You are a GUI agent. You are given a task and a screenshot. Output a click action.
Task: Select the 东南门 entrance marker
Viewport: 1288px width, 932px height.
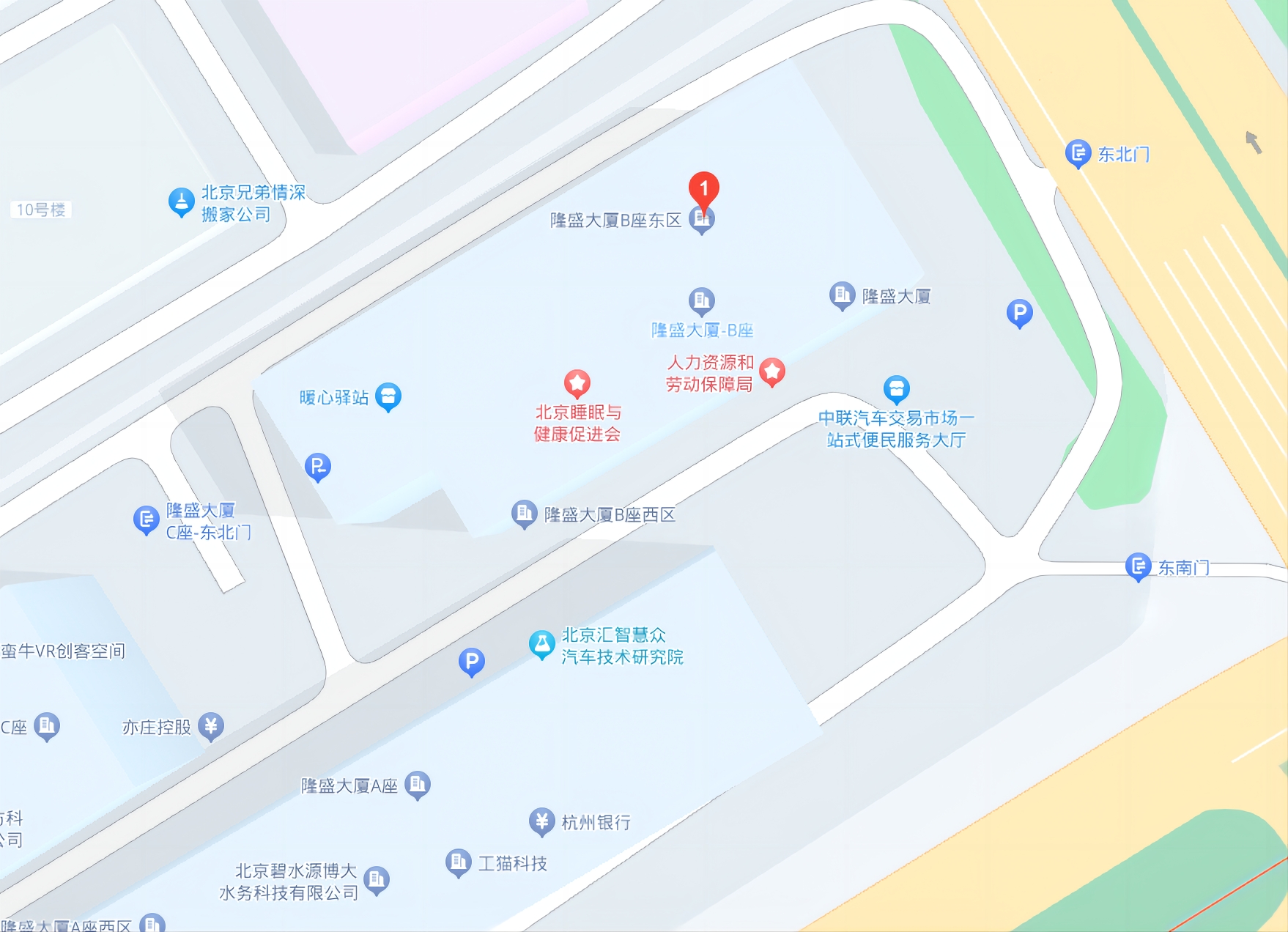click(1138, 566)
